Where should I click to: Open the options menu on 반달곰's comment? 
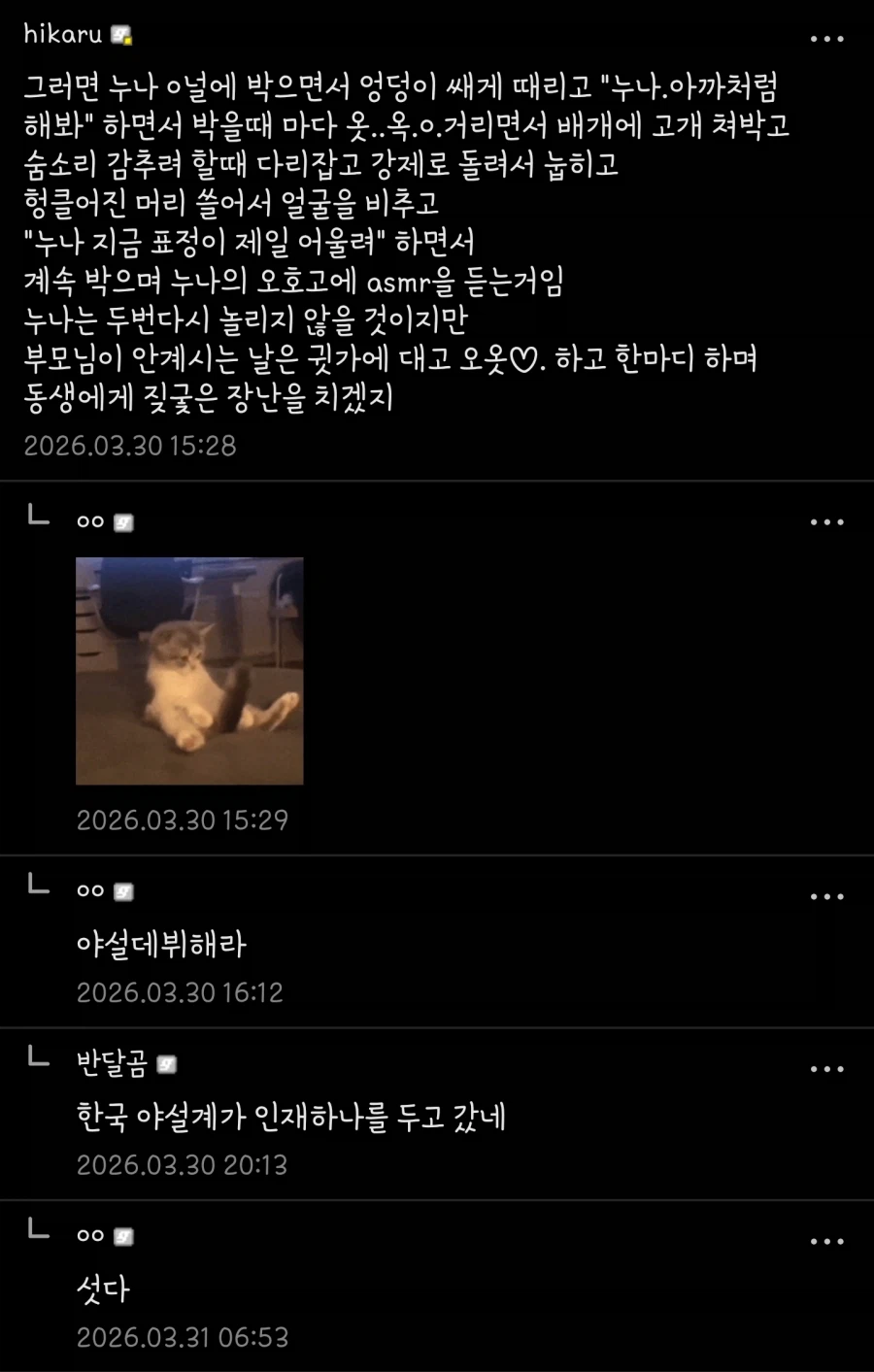pos(827,1067)
